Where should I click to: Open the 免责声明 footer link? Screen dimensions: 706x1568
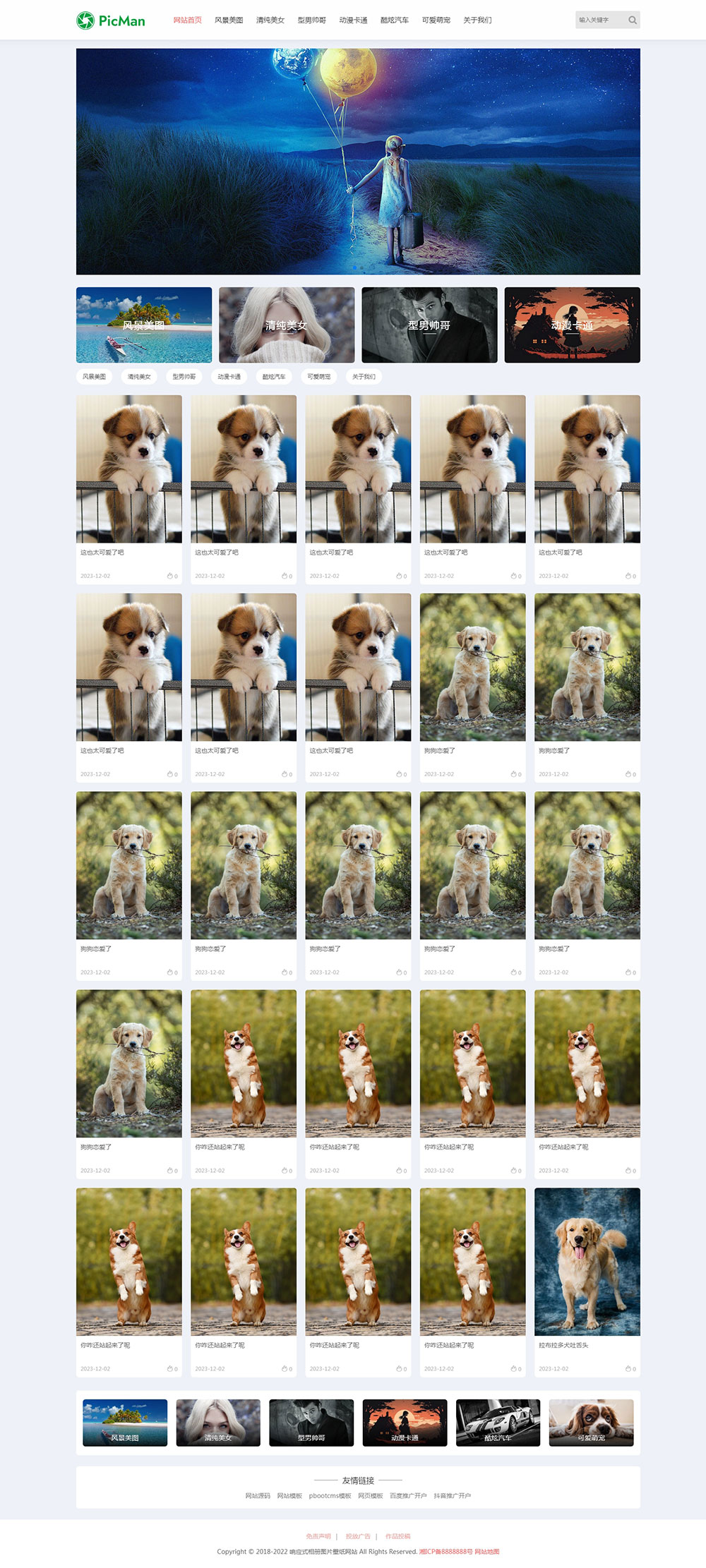tap(318, 1536)
